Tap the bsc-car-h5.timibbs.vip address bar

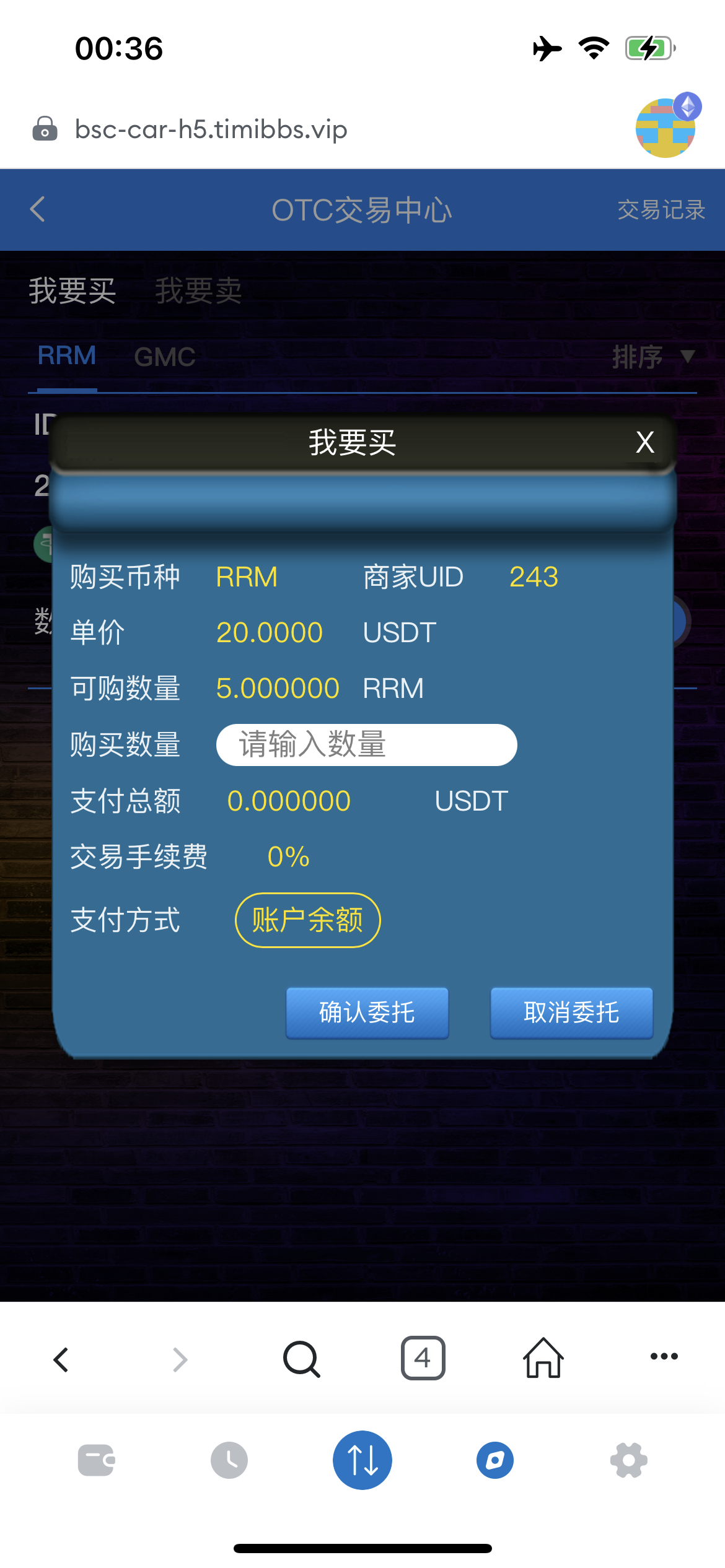pyautogui.click(x=211, y=129)
